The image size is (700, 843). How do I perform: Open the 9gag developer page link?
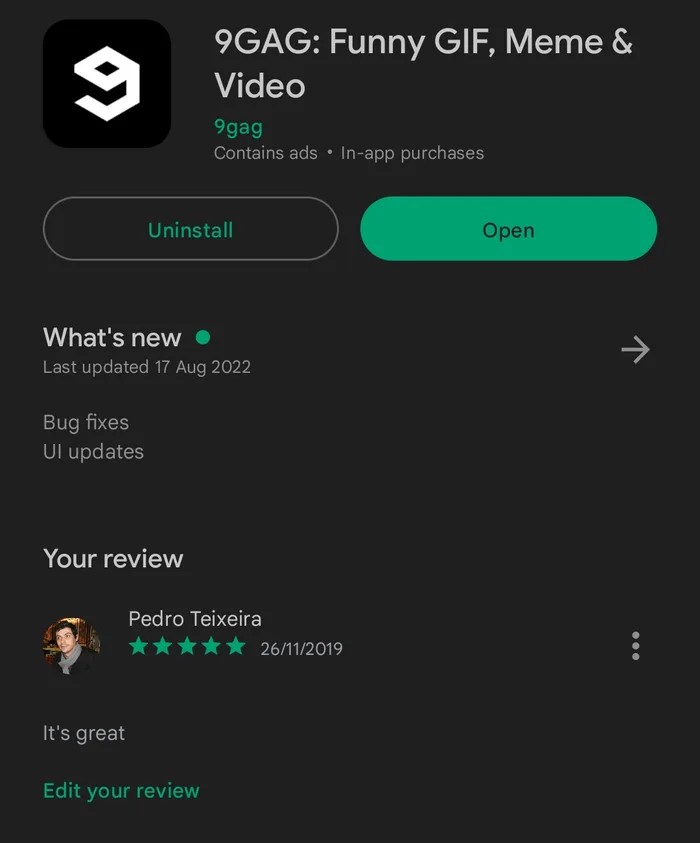(x=238, y=127)
